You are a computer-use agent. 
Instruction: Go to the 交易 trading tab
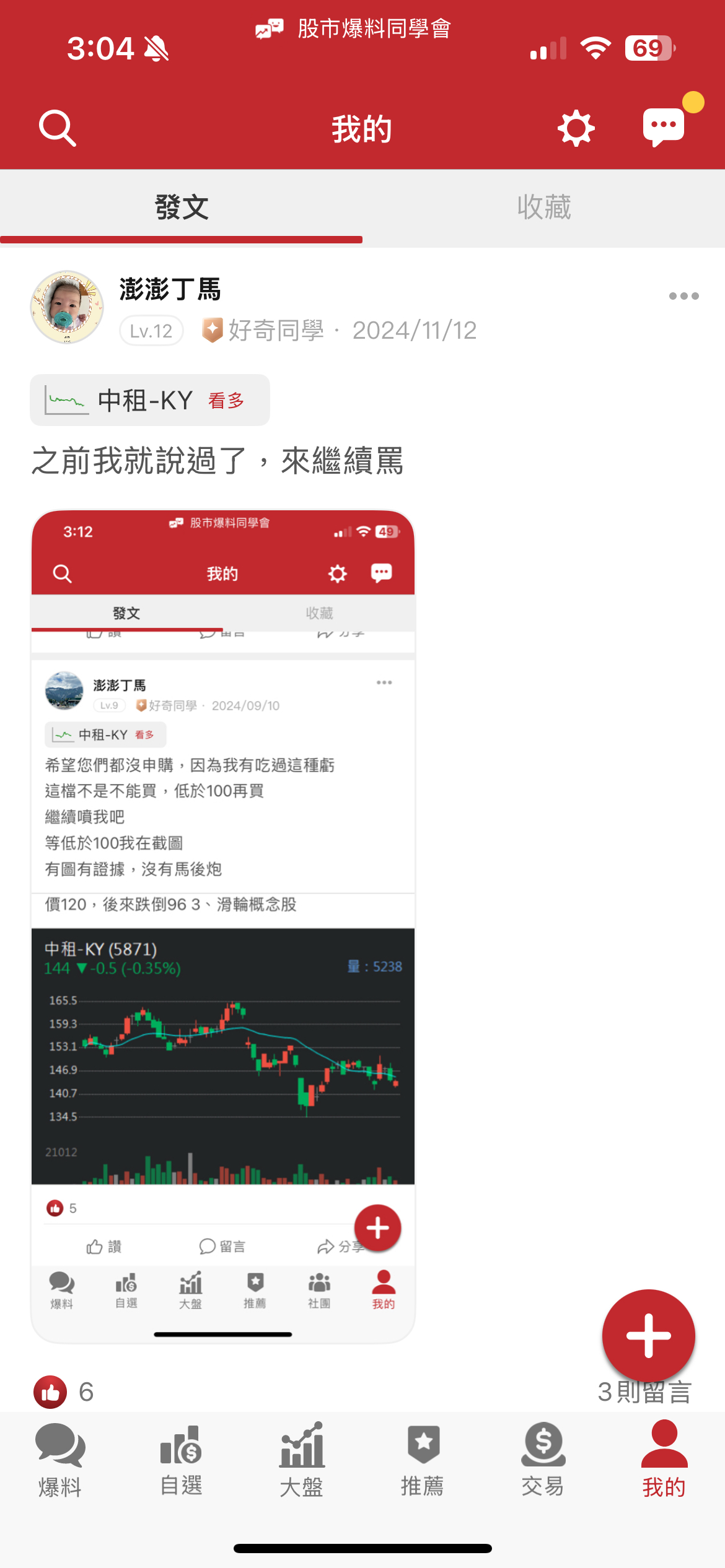543,1460
